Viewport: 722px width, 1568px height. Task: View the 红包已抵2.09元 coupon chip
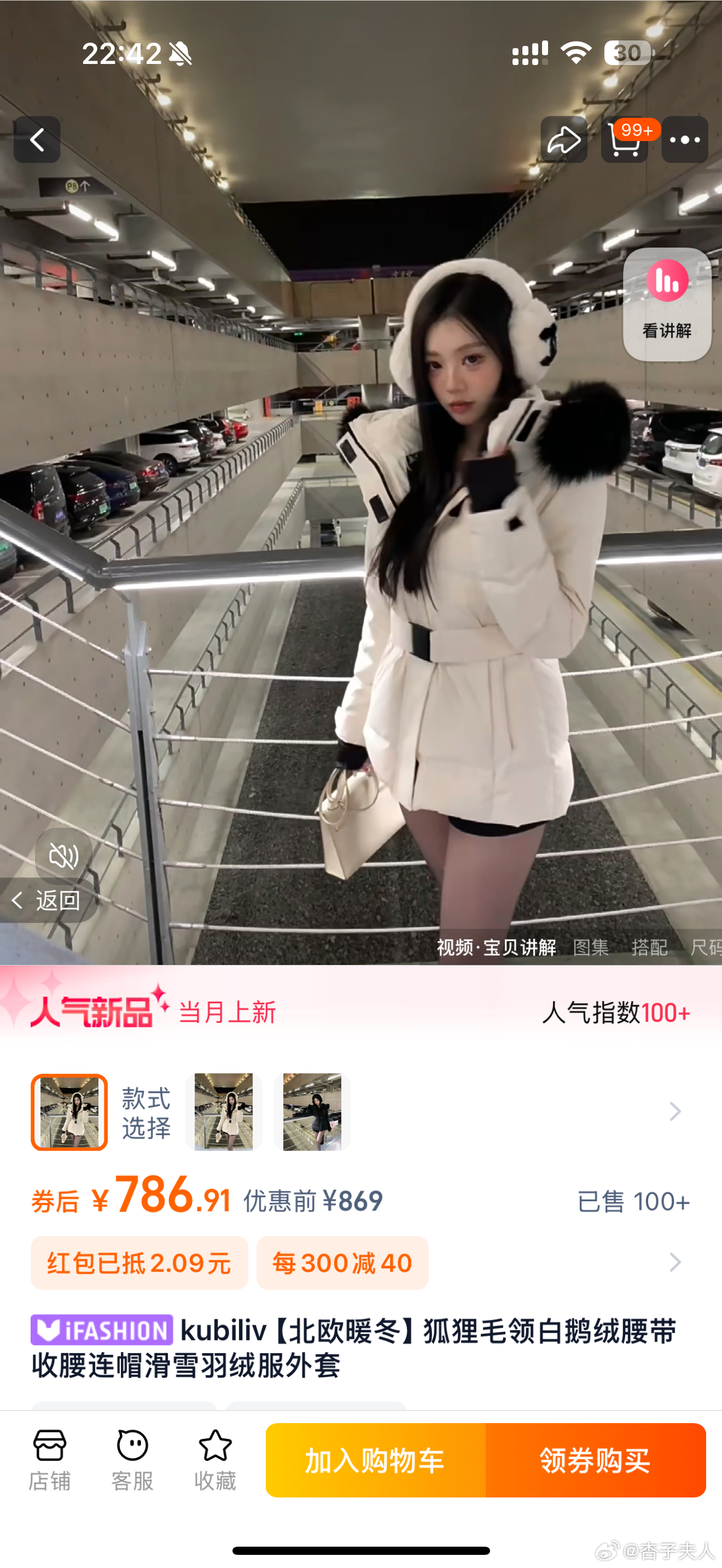pyautogui.click(x=139, y=1262)
